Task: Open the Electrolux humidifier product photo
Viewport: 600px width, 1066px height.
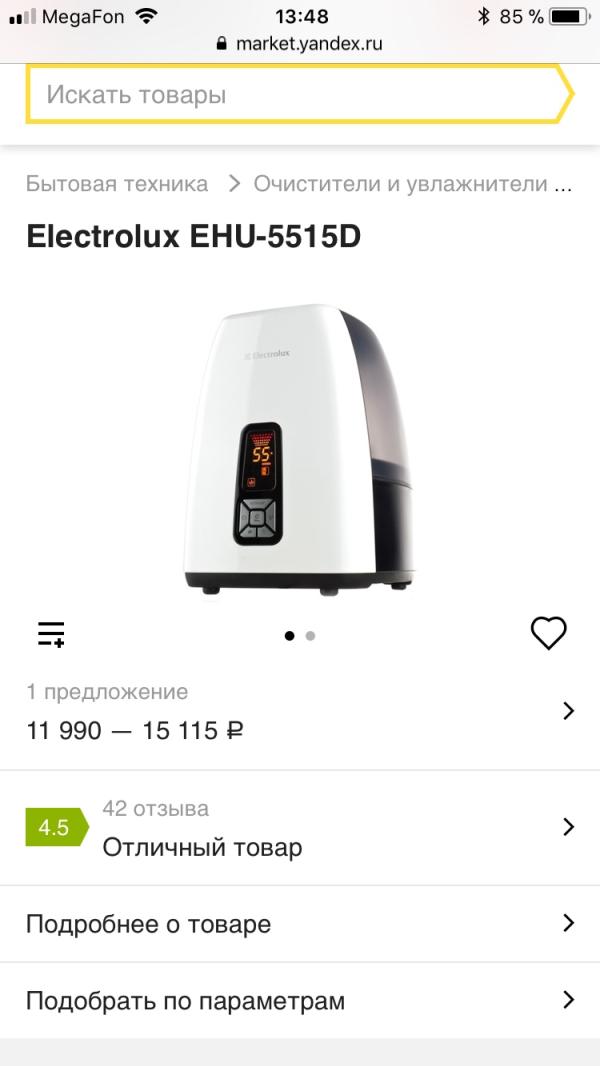Action: tap(300, 450)
